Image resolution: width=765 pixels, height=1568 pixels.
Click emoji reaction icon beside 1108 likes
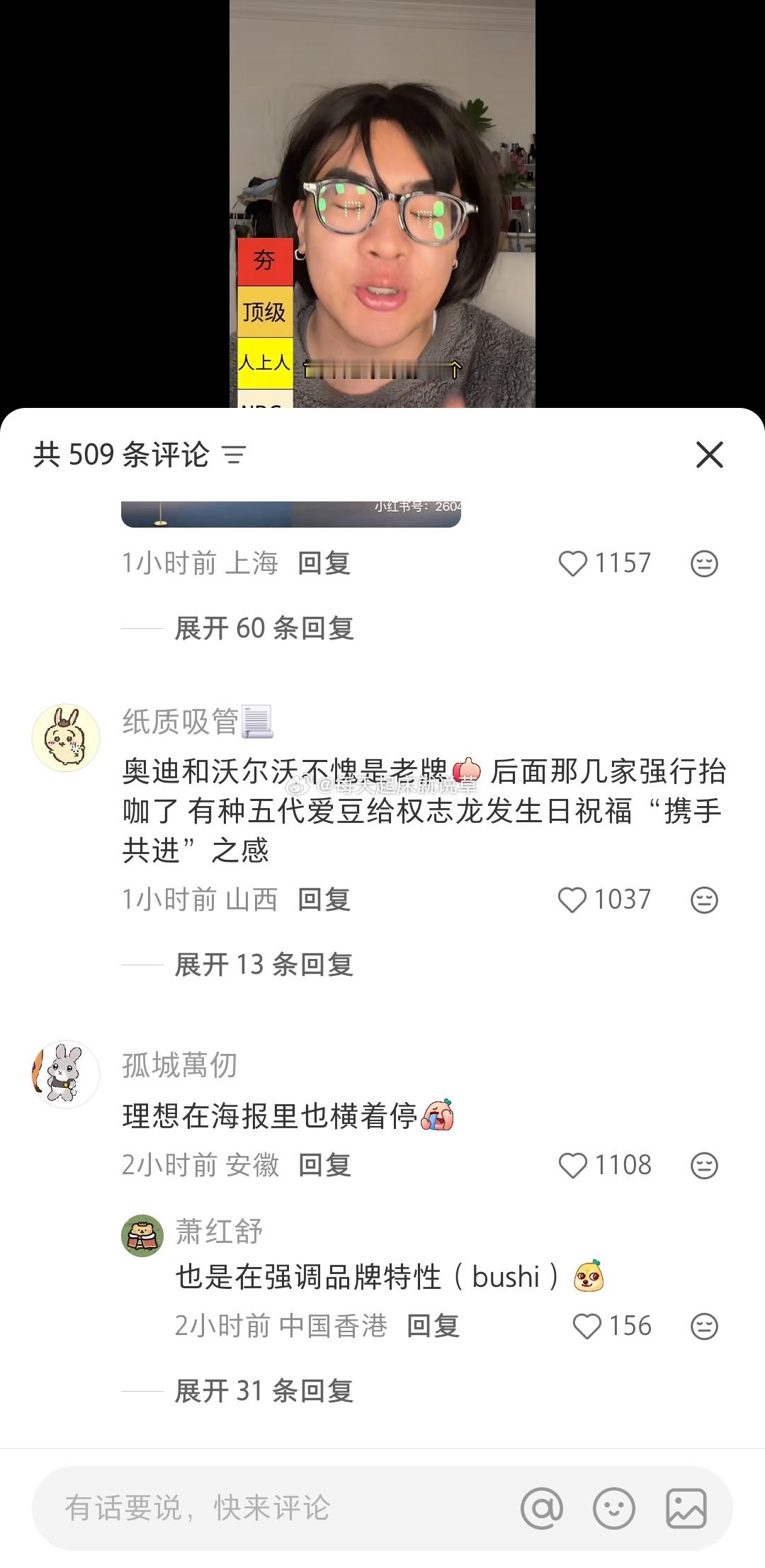(703, 1164)
